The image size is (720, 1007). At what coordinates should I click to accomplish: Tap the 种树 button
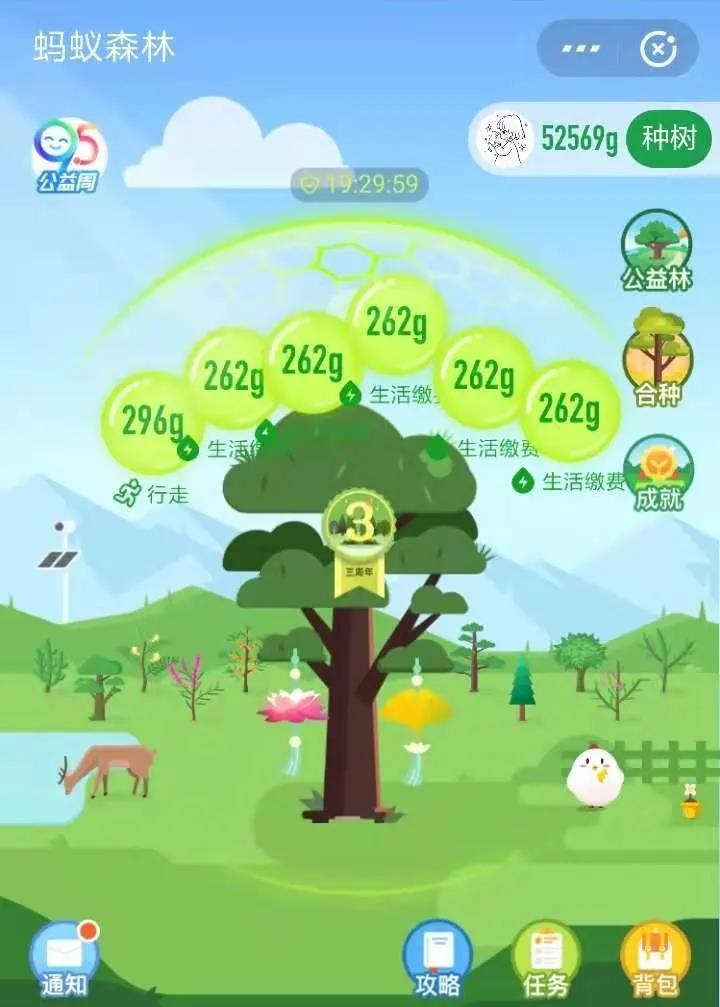coord(668,139)
